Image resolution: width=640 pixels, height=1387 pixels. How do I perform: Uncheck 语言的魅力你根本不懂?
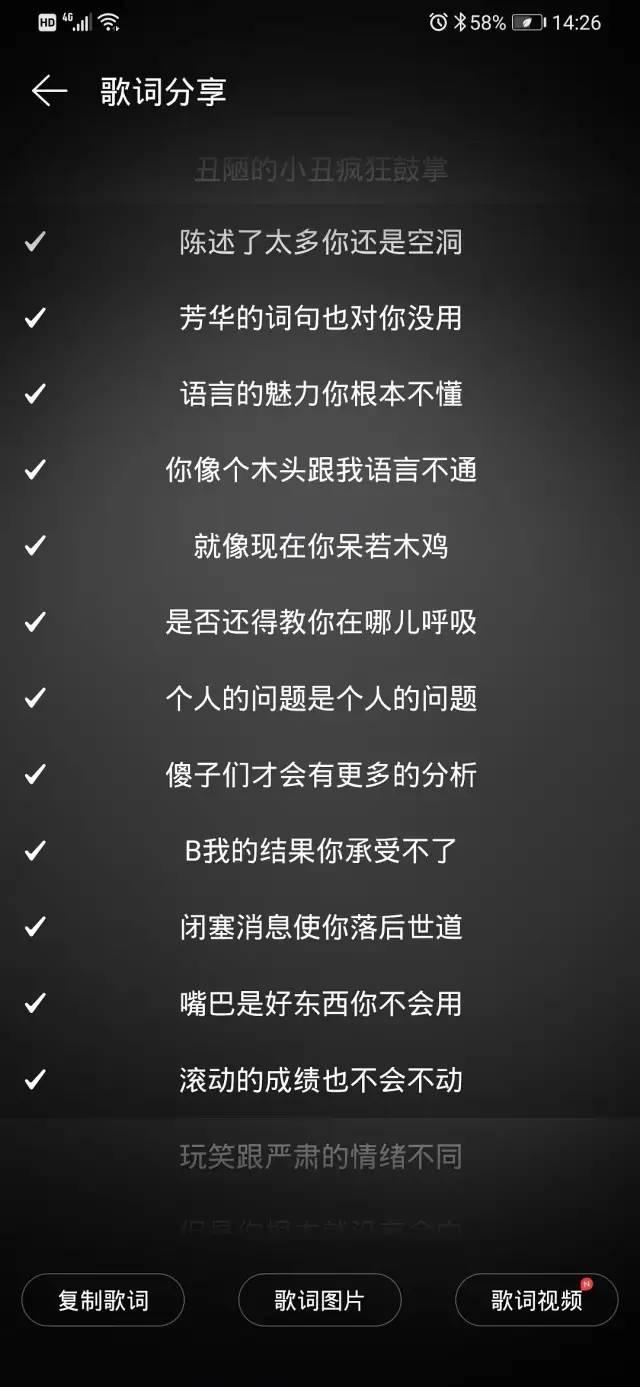[320, 394]
